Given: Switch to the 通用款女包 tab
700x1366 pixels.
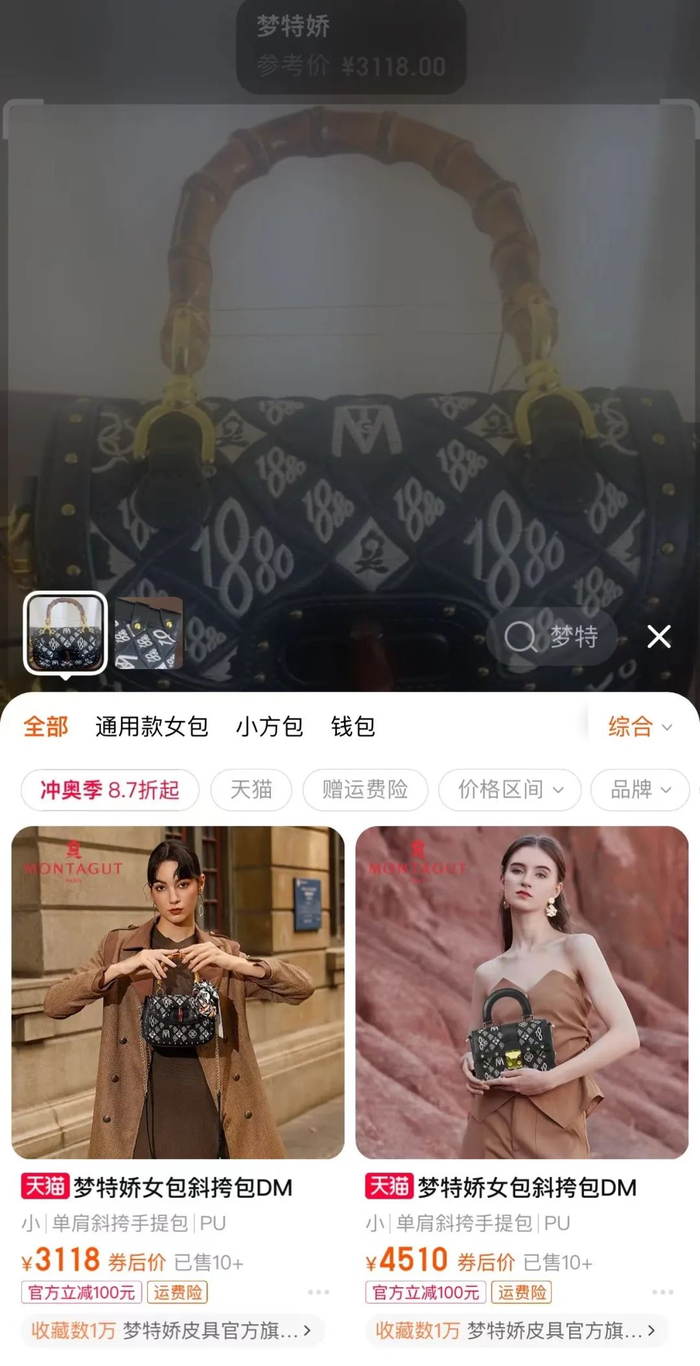Looking at the screenshot, I should click(x=152, y=726).
